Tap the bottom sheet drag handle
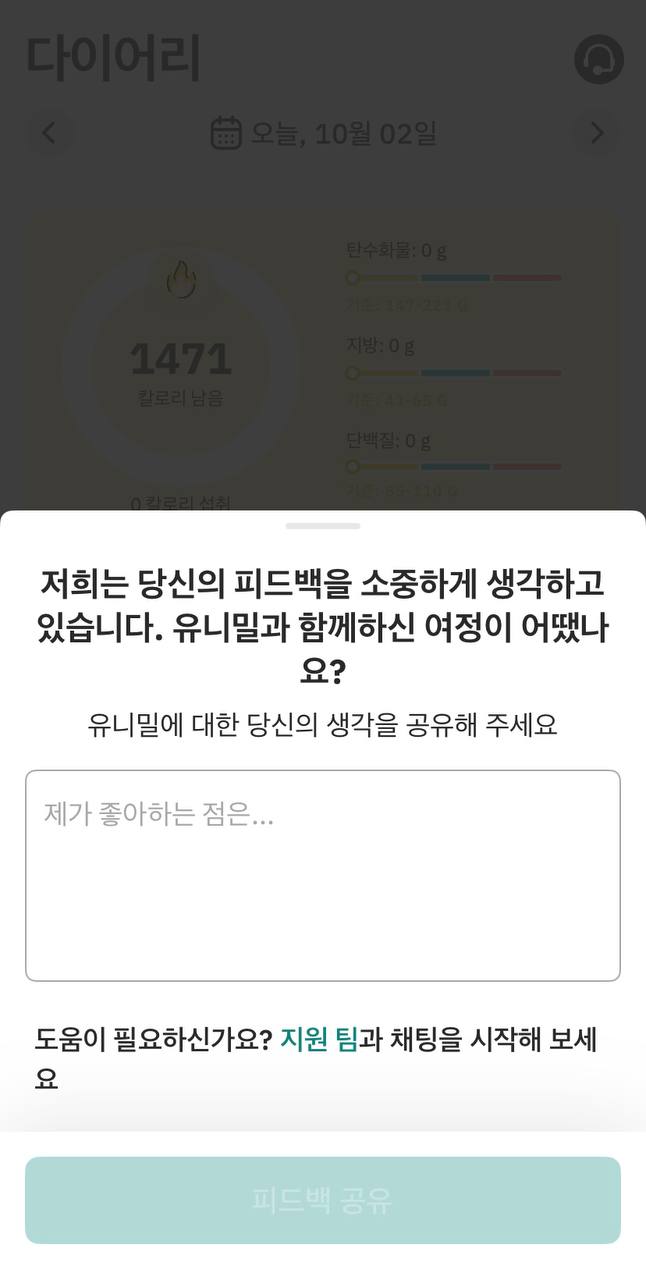The height and width of the screenshot is (1280, 646). (x=322, y=526)
